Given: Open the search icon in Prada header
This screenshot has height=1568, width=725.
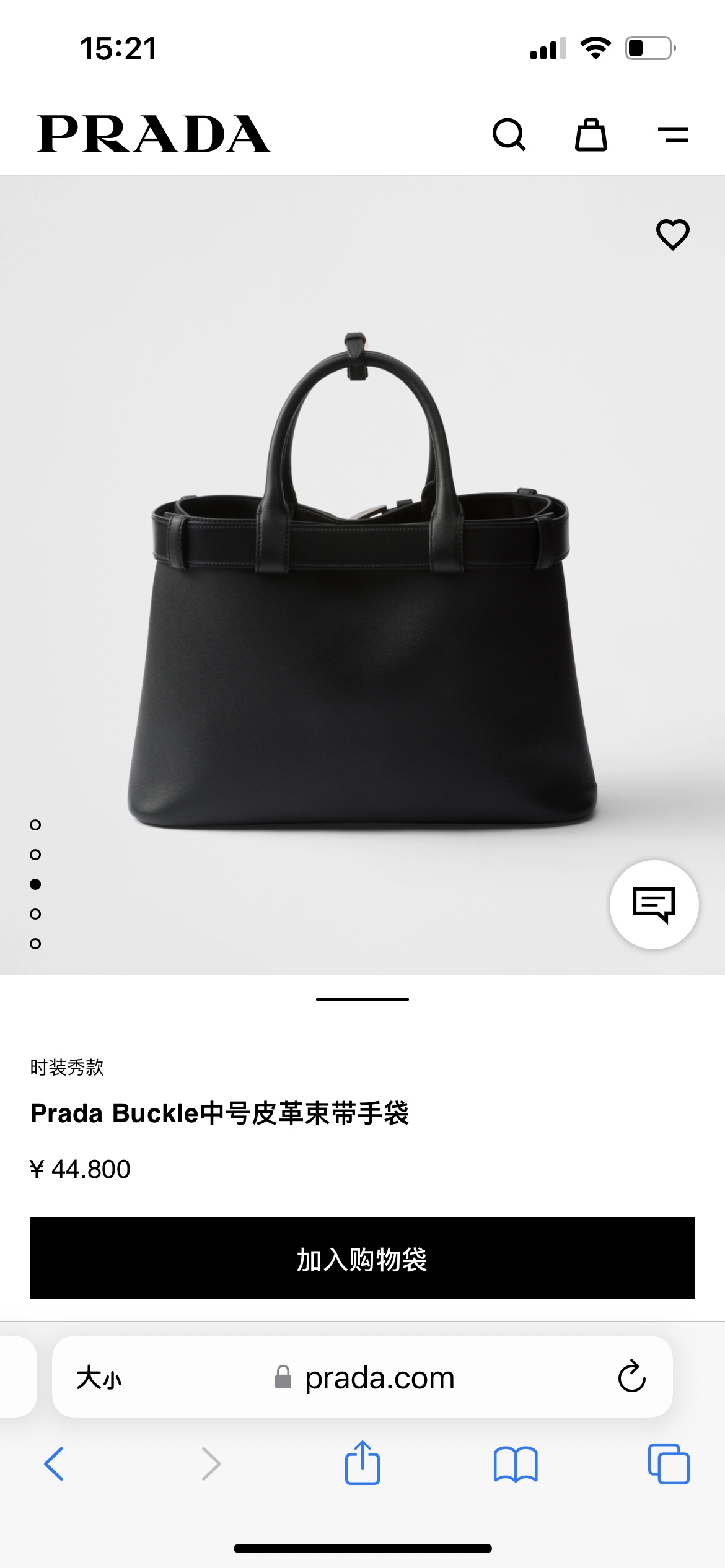Looking at the screenshot, I should (509, 134).
